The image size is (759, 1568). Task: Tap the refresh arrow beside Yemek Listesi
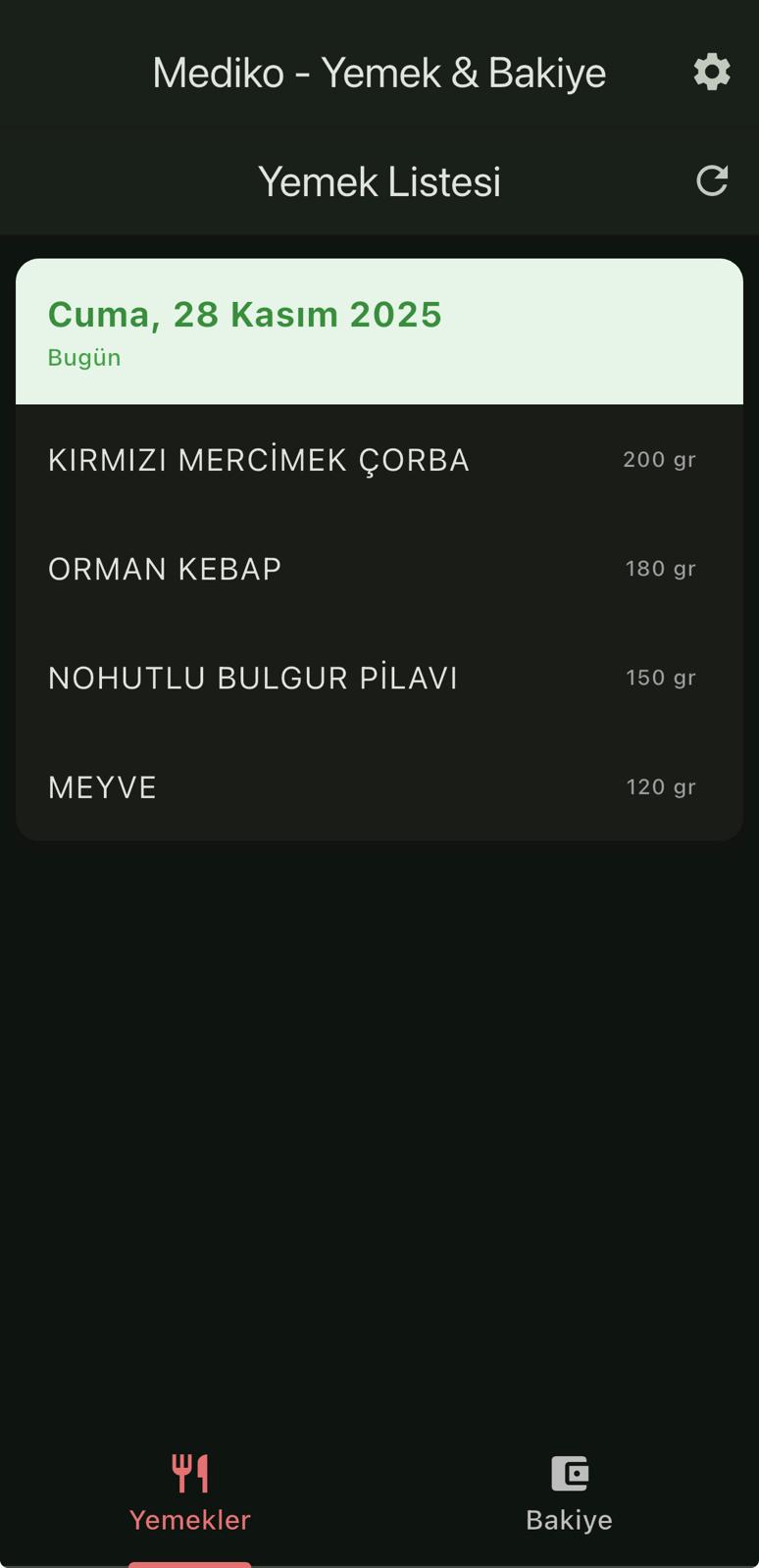712,180
